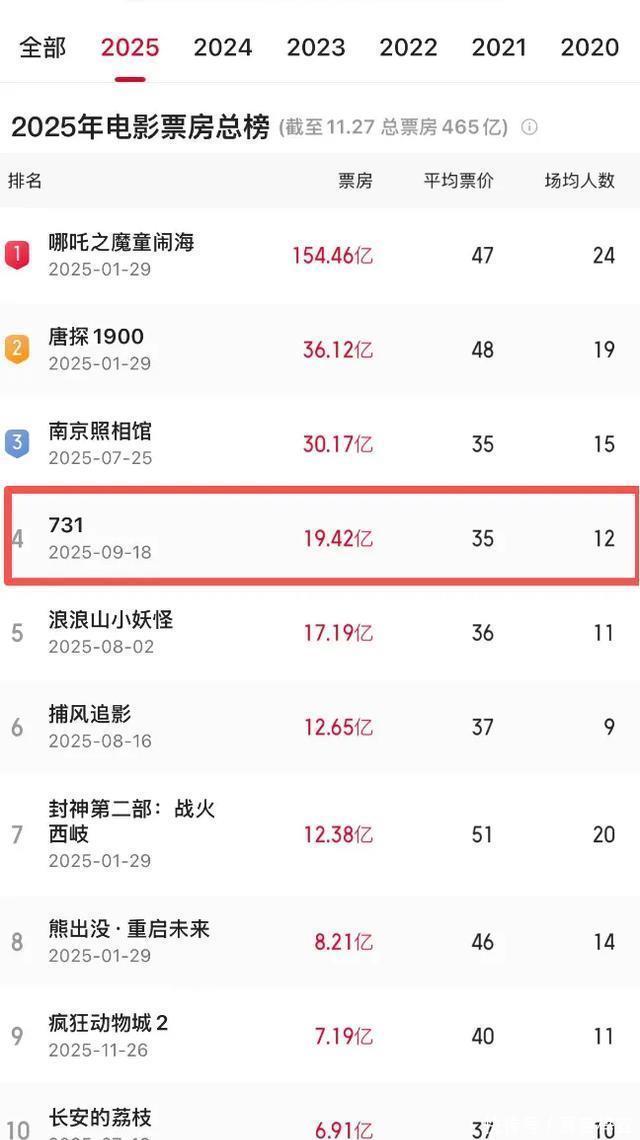View 熊出没·重启未来 details
640x1140 pixels.
pyautogui.click(x=320, y=942)
